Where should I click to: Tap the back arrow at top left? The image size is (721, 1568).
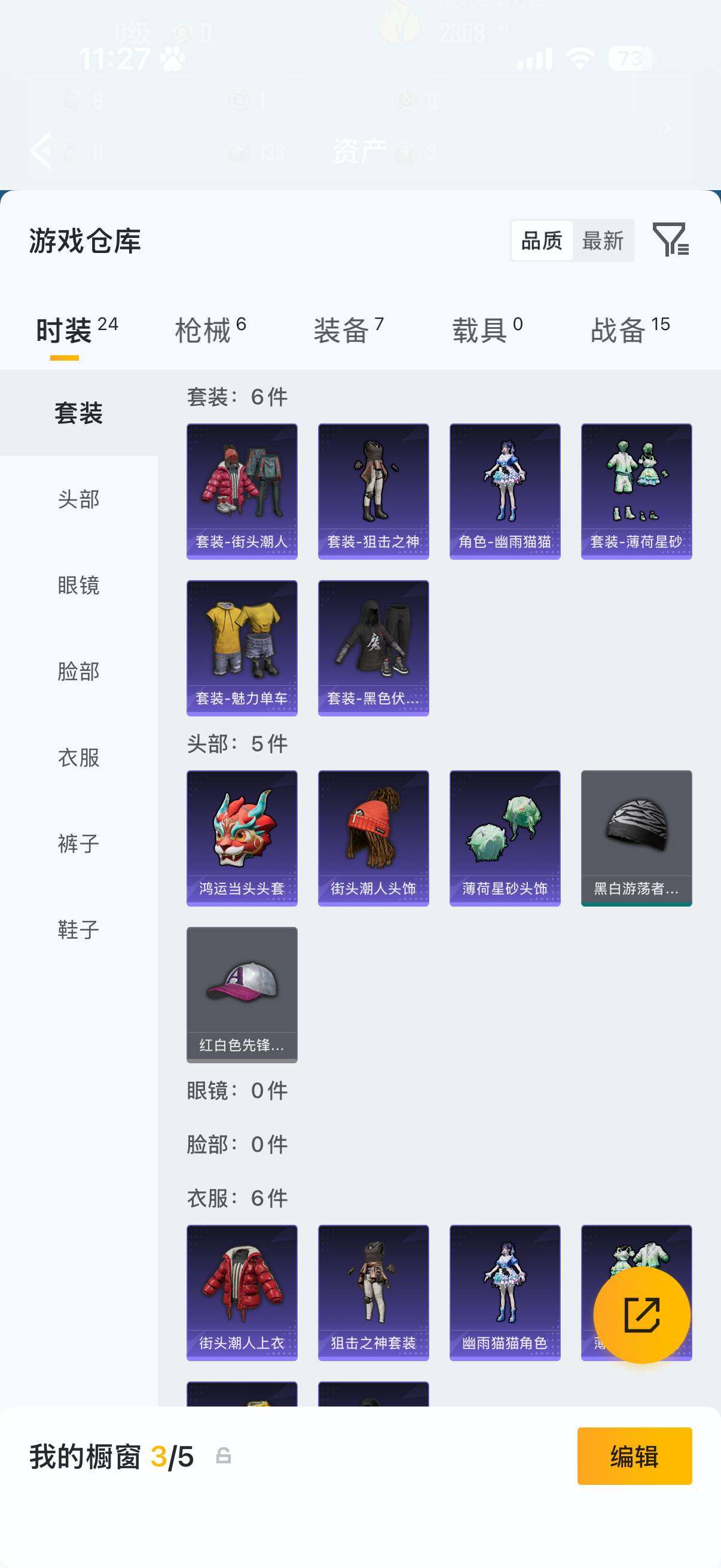click(42, 150)
